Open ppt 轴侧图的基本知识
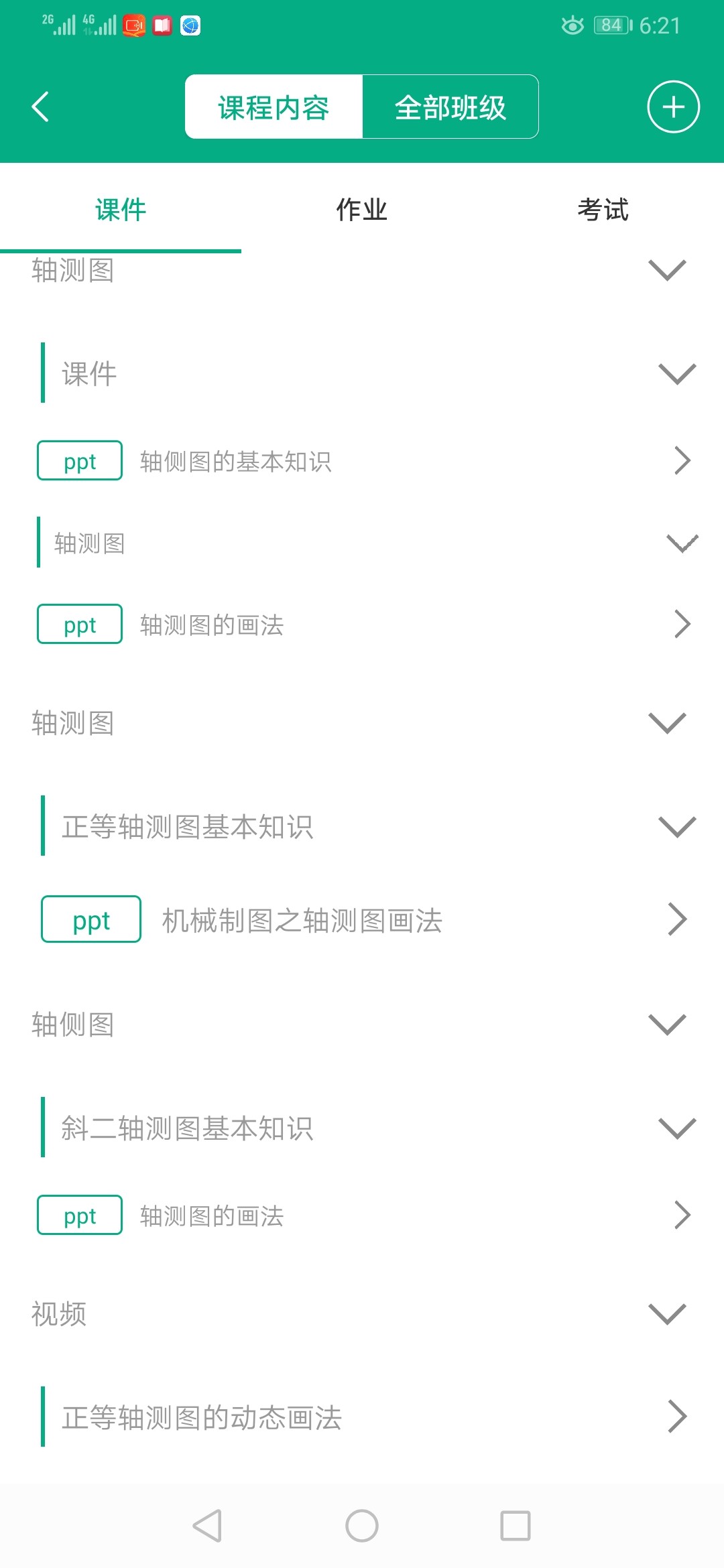This screenshot has height=1568, width=724. [x=362, y=461]
